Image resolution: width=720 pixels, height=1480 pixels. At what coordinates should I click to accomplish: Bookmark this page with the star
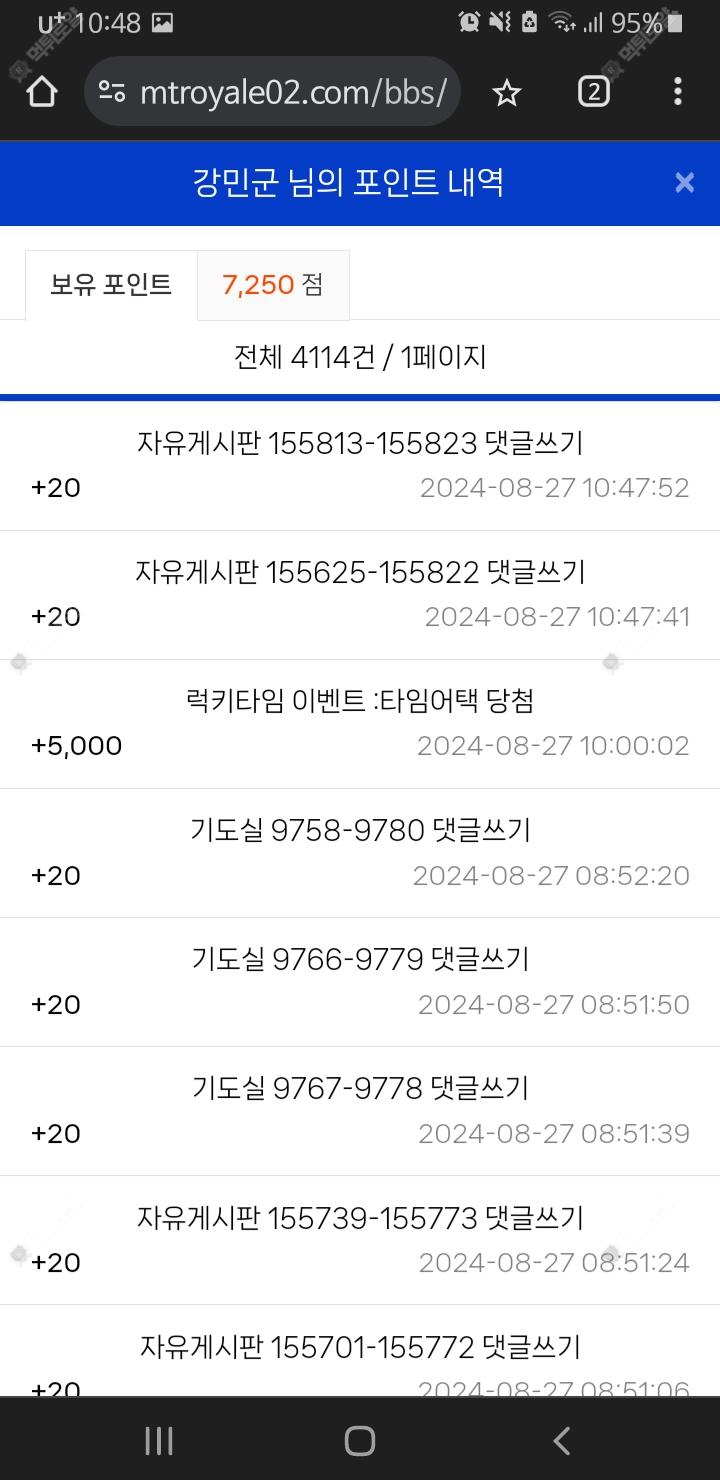click(x=507, y=93)
